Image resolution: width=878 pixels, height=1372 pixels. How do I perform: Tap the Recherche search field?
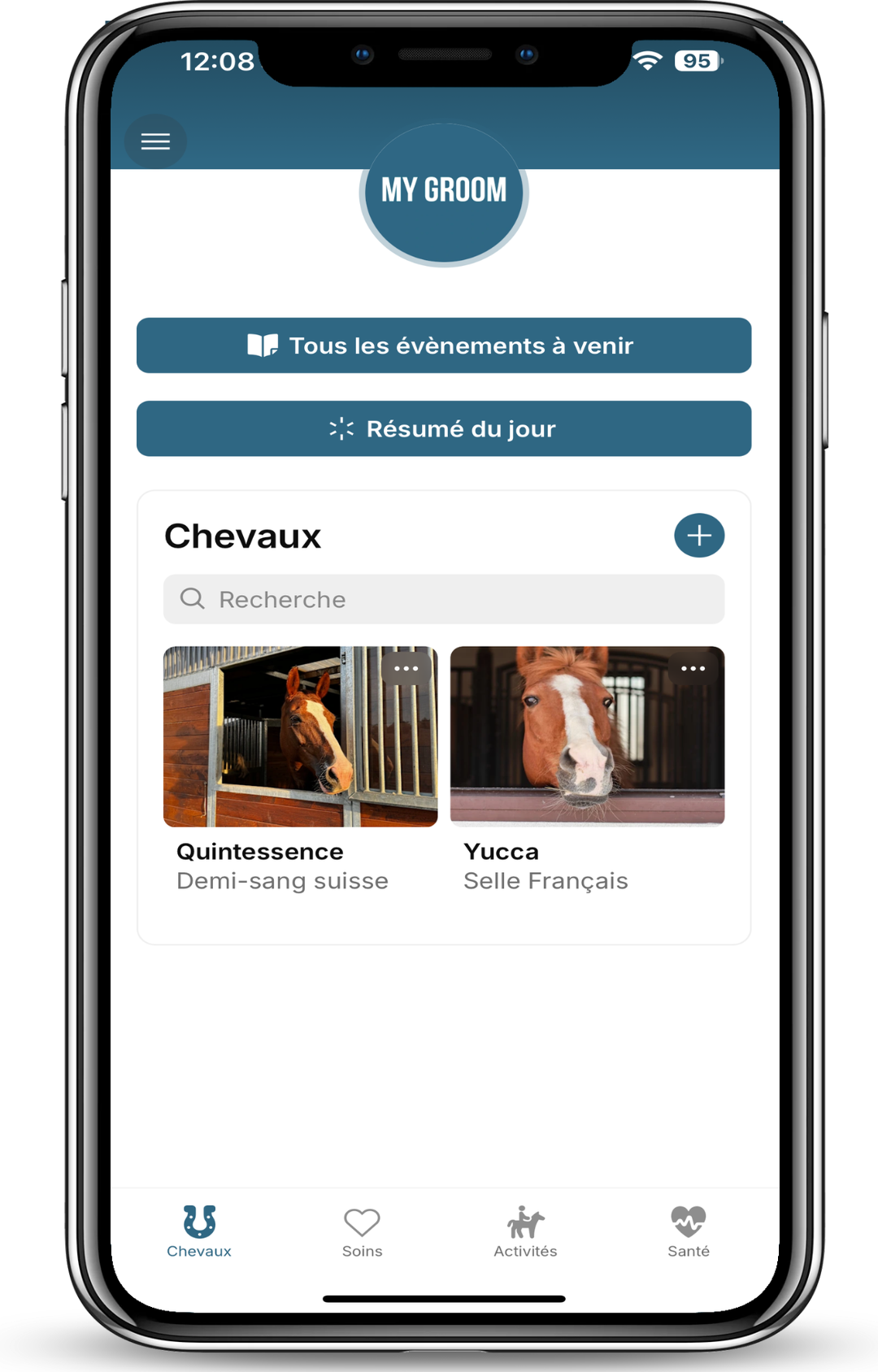pyautogui.click(x=444, y=599)
